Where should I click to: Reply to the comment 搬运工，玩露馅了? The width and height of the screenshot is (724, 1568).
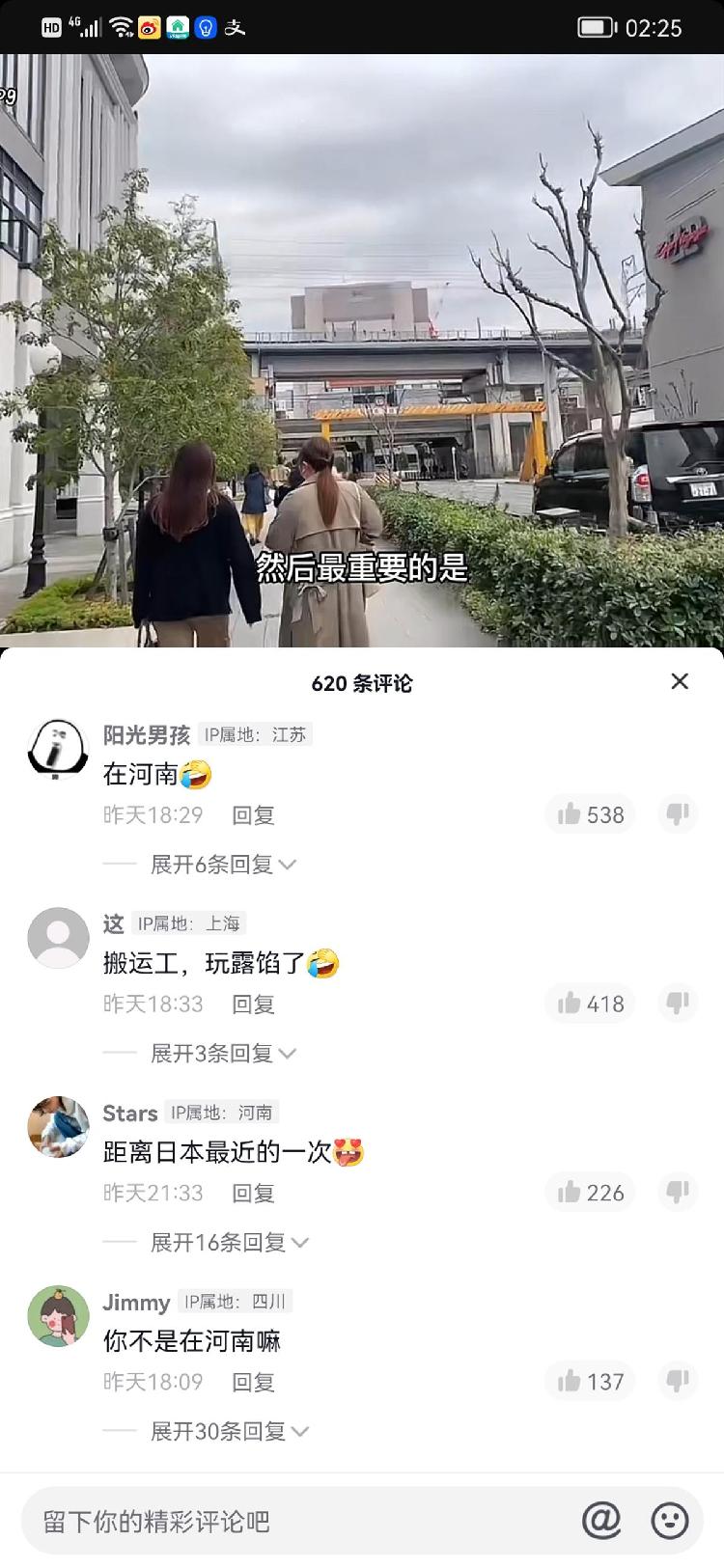point(253,1004)
